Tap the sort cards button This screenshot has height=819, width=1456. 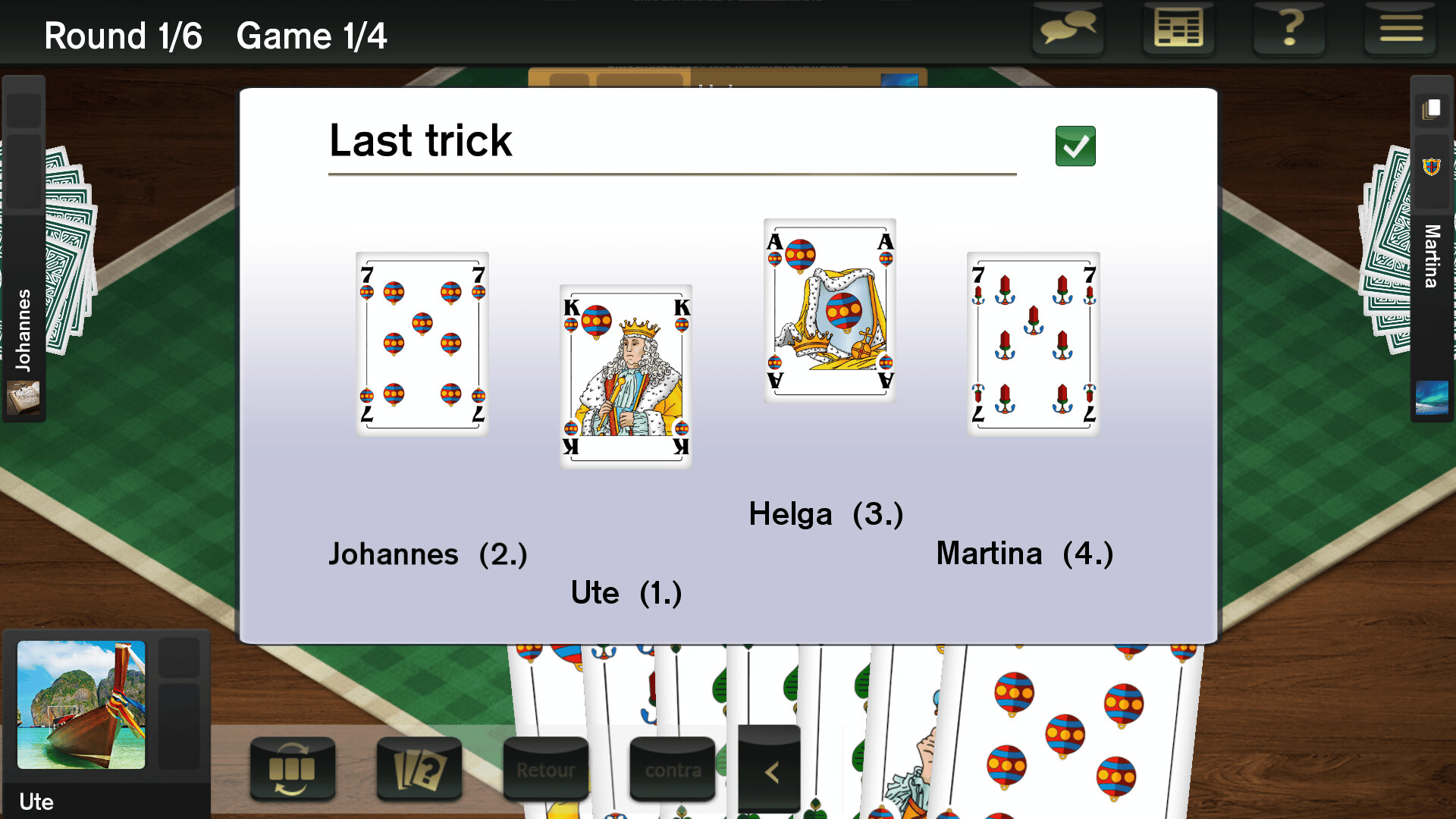click(293, 770)
